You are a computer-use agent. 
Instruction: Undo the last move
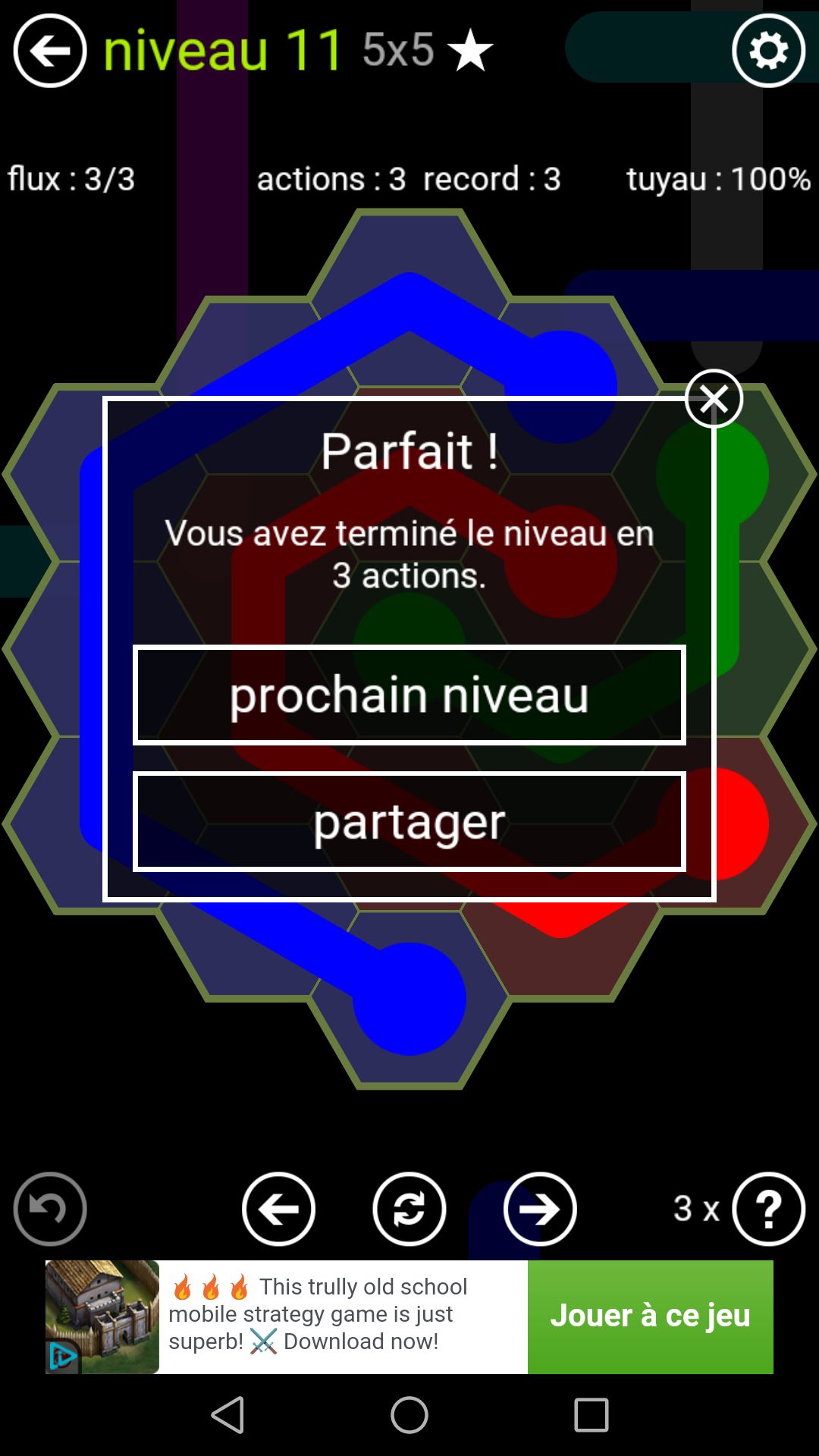[x=50, y=1209]
